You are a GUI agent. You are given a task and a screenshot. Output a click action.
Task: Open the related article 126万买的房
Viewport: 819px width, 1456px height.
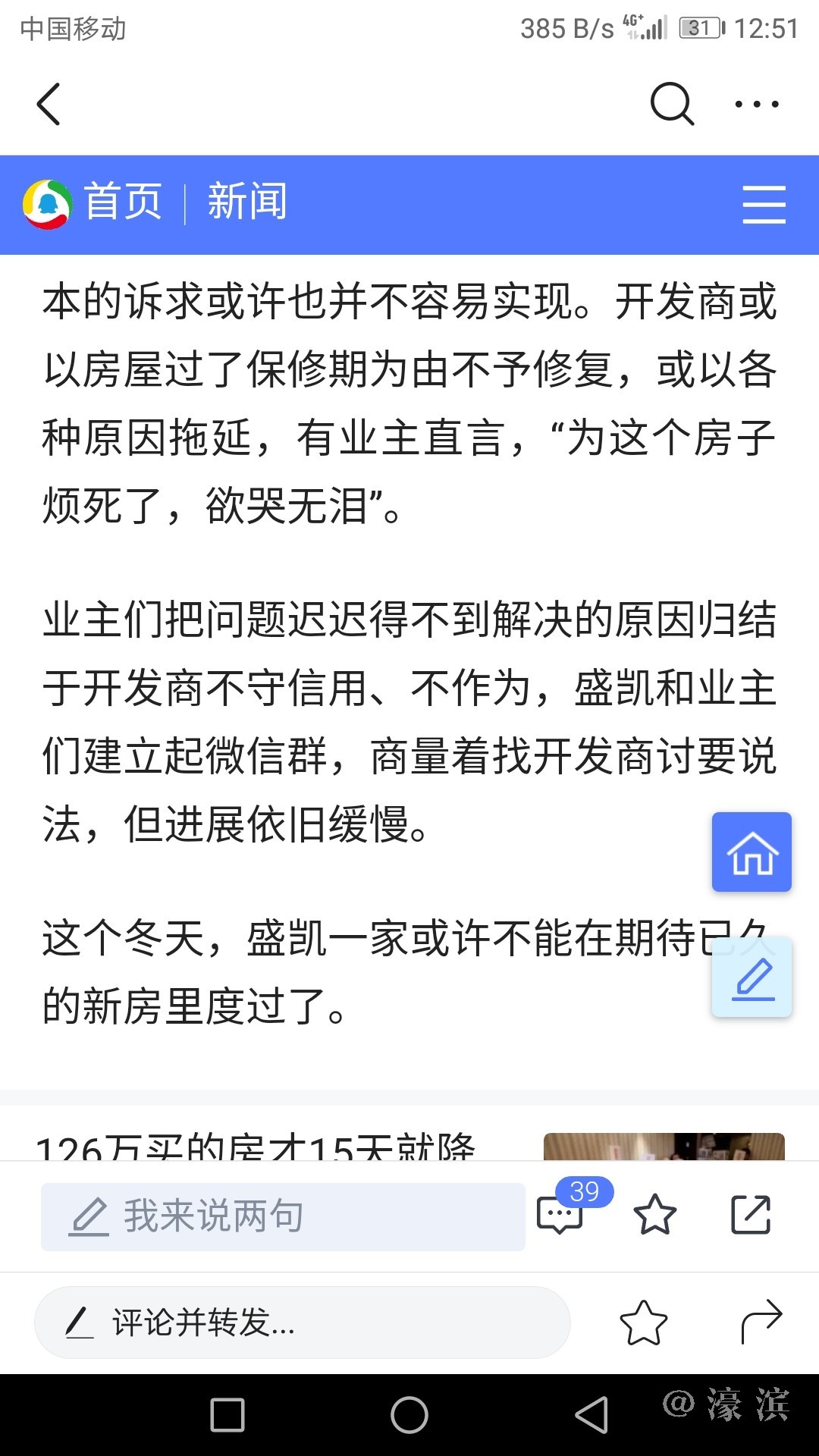click(258, 1147)
